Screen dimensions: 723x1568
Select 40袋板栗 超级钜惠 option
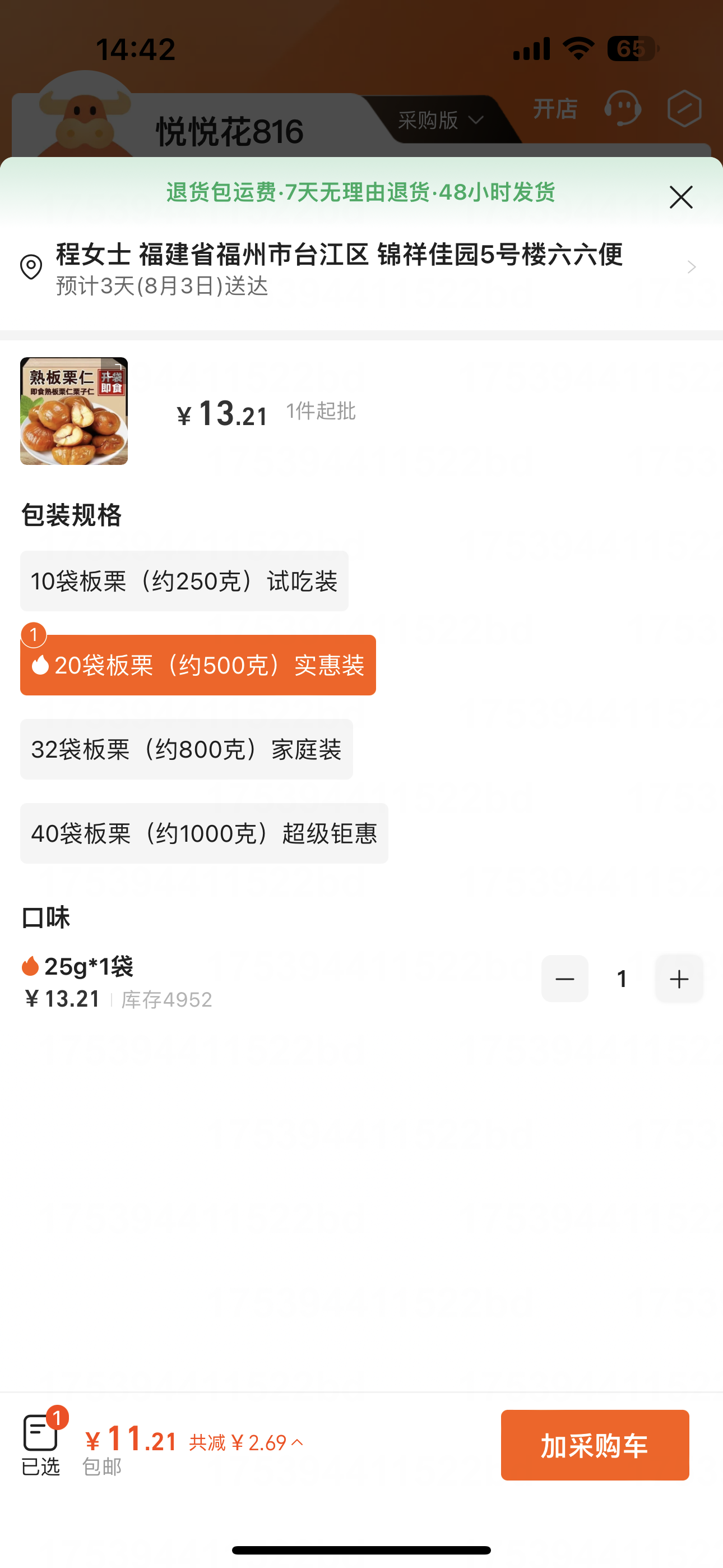(x=204, y=833)
